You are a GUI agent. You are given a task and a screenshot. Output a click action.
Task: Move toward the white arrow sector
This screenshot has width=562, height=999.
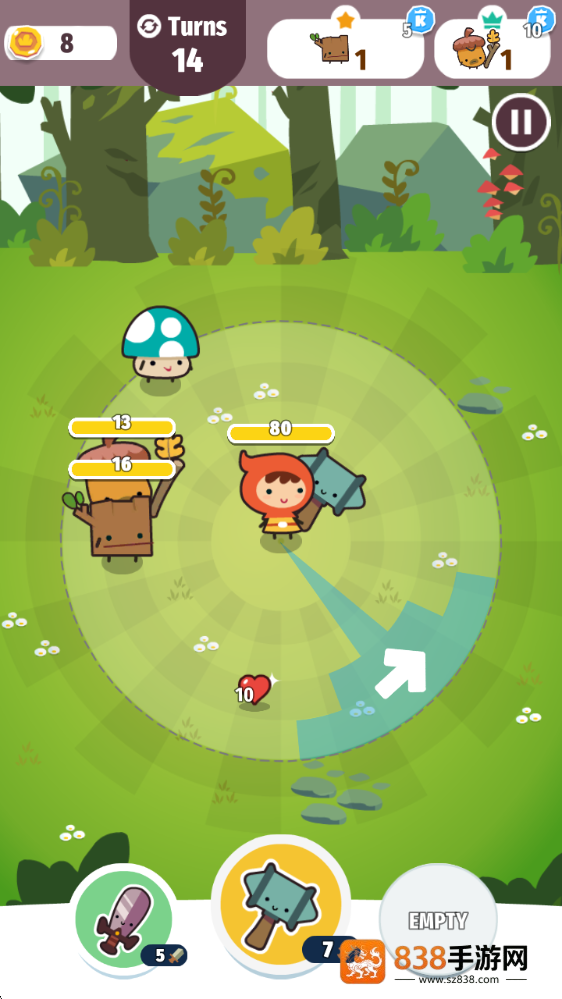click(400, 674)
